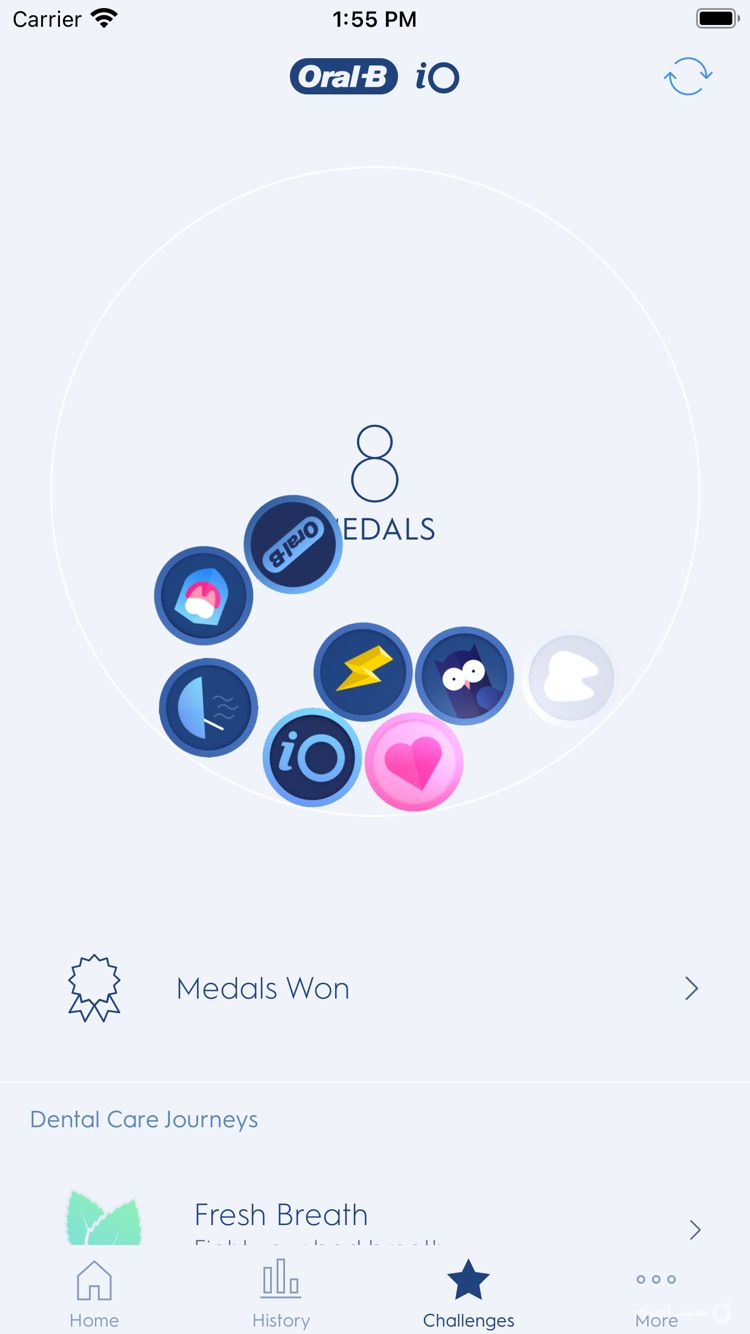The width and height of the screenshot is (750, 1334).
Task: Open the nighttime brushing medal badge
Action: coord(208,707)
